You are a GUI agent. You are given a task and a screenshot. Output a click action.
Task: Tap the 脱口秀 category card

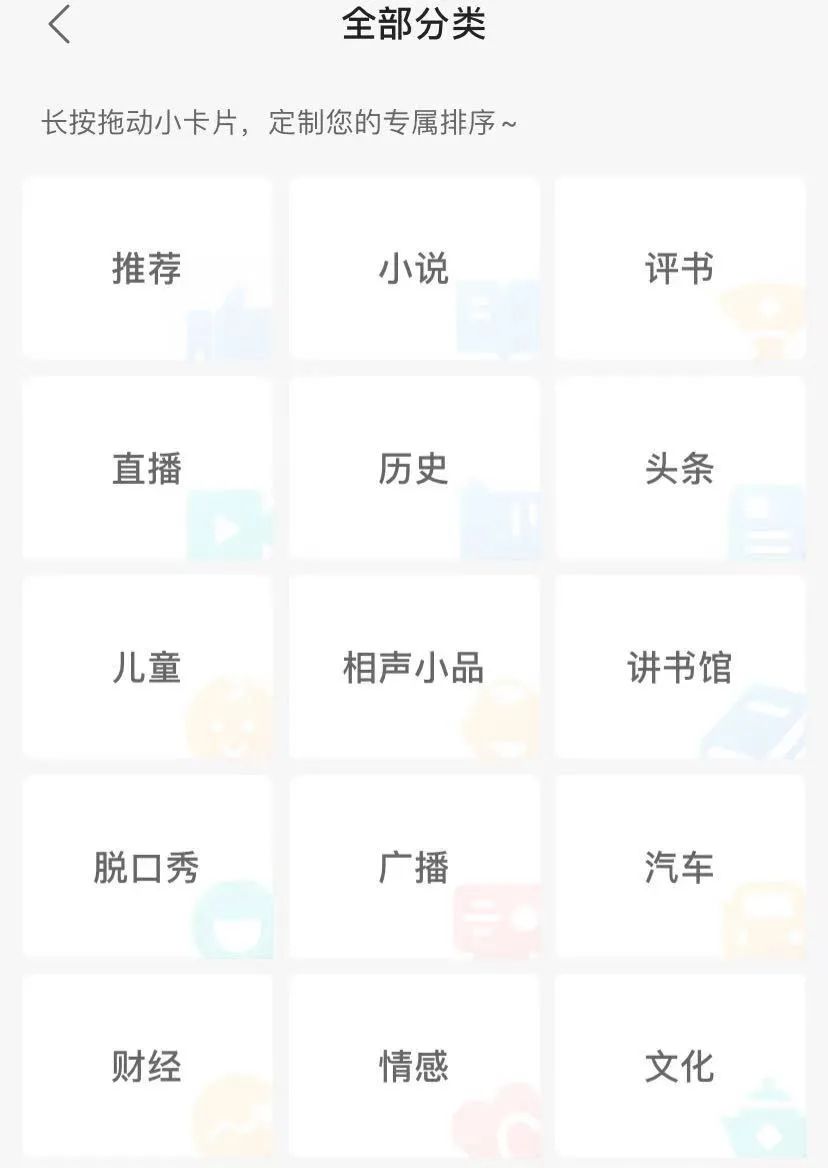(147, 866)
